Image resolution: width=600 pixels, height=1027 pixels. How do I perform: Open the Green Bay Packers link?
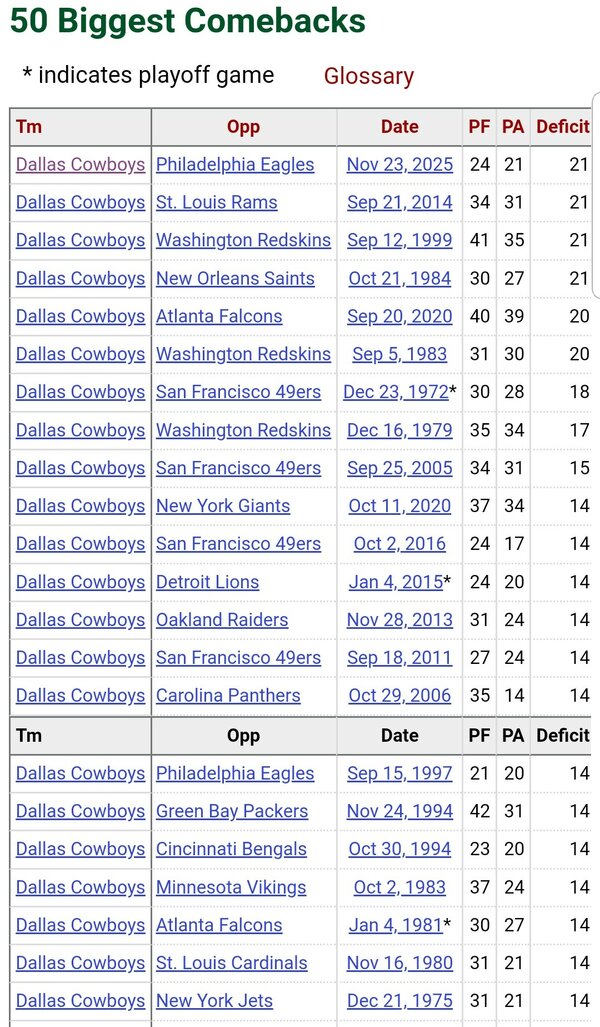231,812
